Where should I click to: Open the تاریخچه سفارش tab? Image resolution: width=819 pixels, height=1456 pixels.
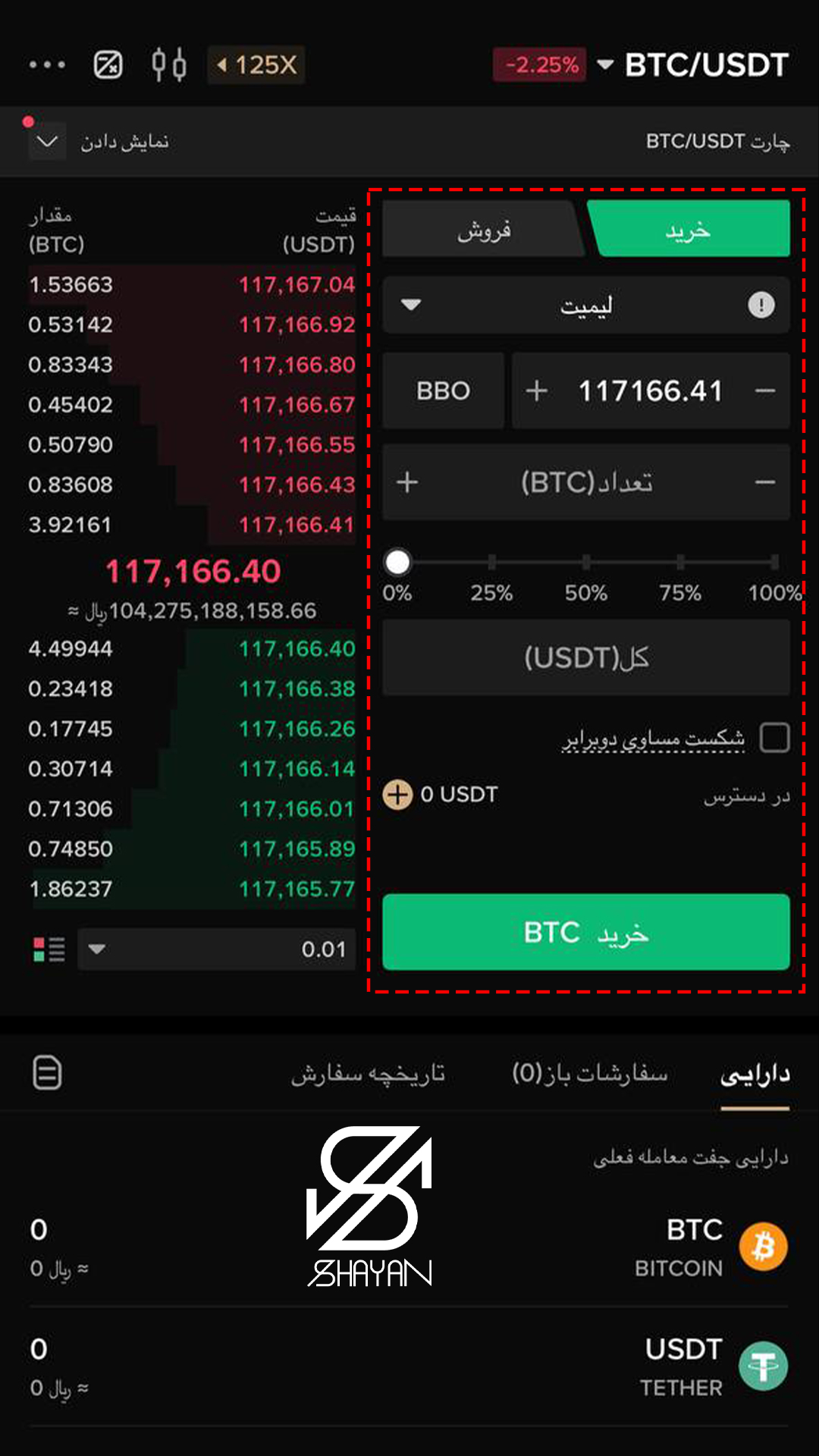pyautogui.click(x=369, y=1074)
